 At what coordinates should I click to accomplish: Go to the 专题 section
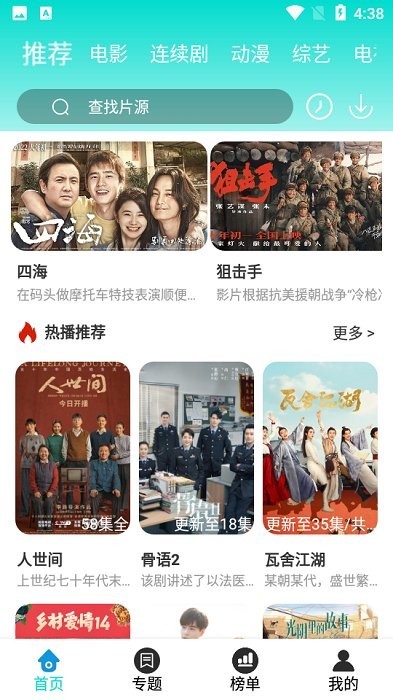[147, 669]
